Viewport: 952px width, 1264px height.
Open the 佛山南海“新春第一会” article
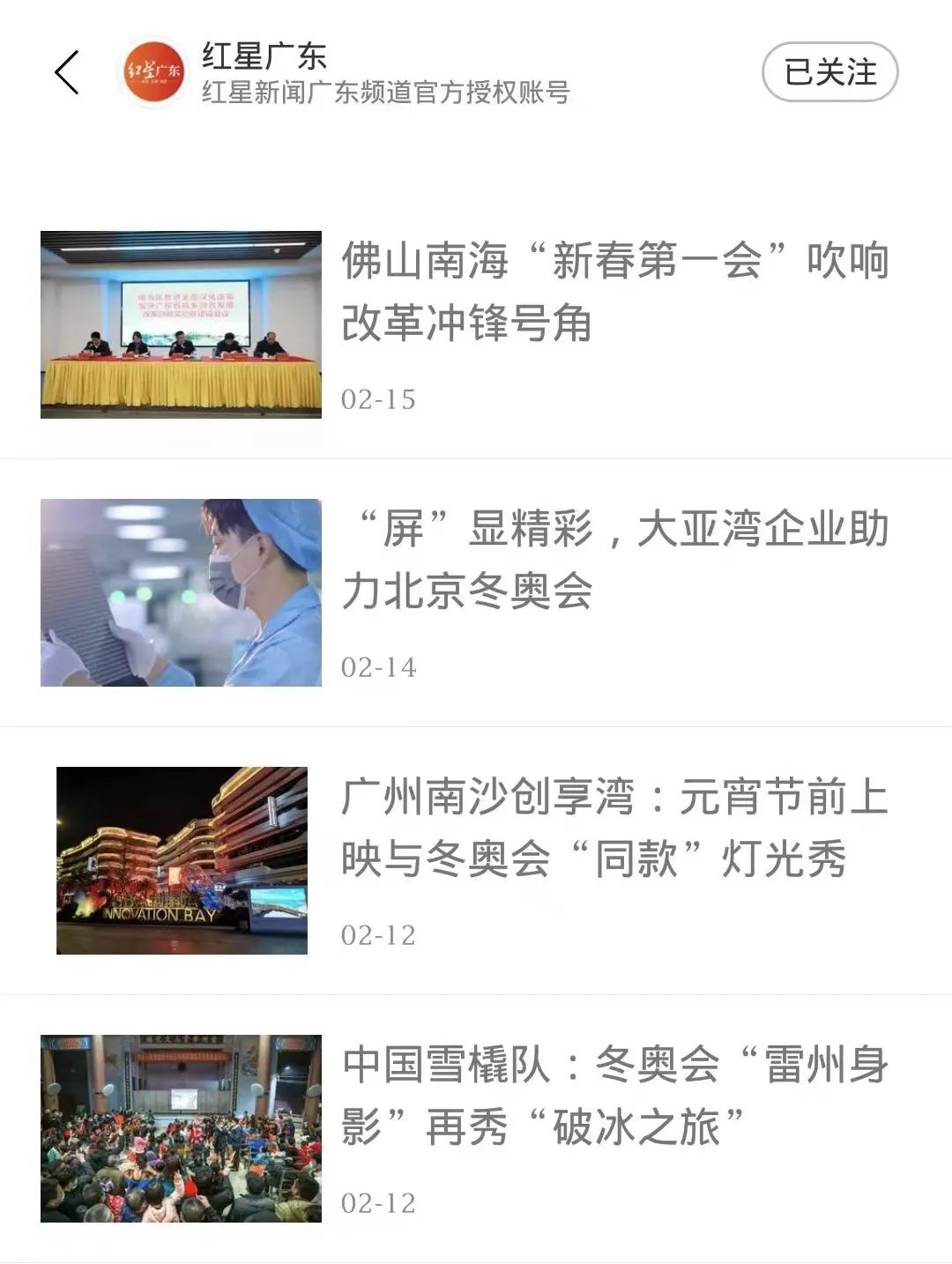pos(614,292)
